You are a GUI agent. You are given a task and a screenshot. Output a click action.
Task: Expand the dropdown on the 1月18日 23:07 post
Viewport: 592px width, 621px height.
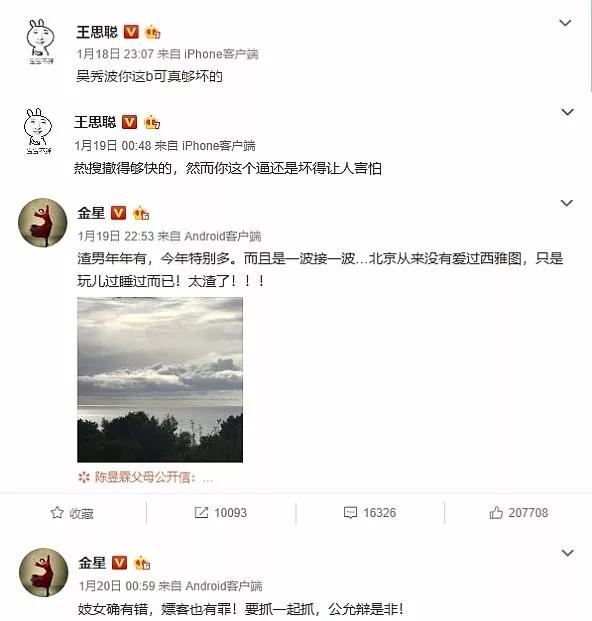click(565, 23)
